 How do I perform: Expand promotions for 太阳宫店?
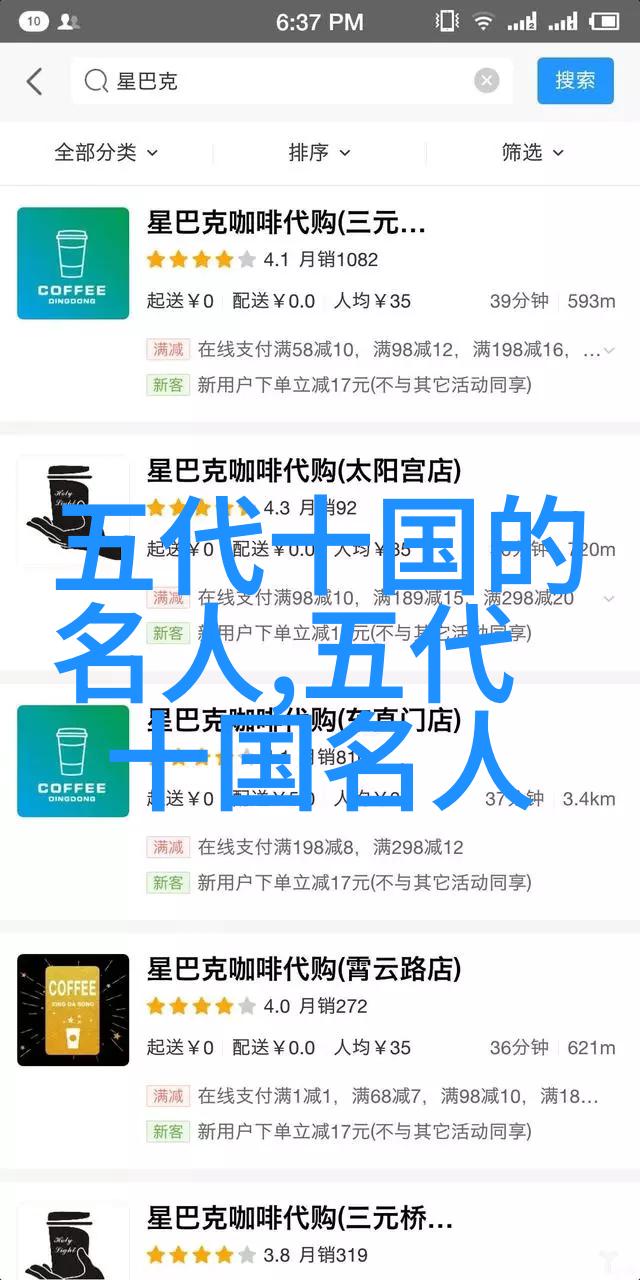(609, 598)
